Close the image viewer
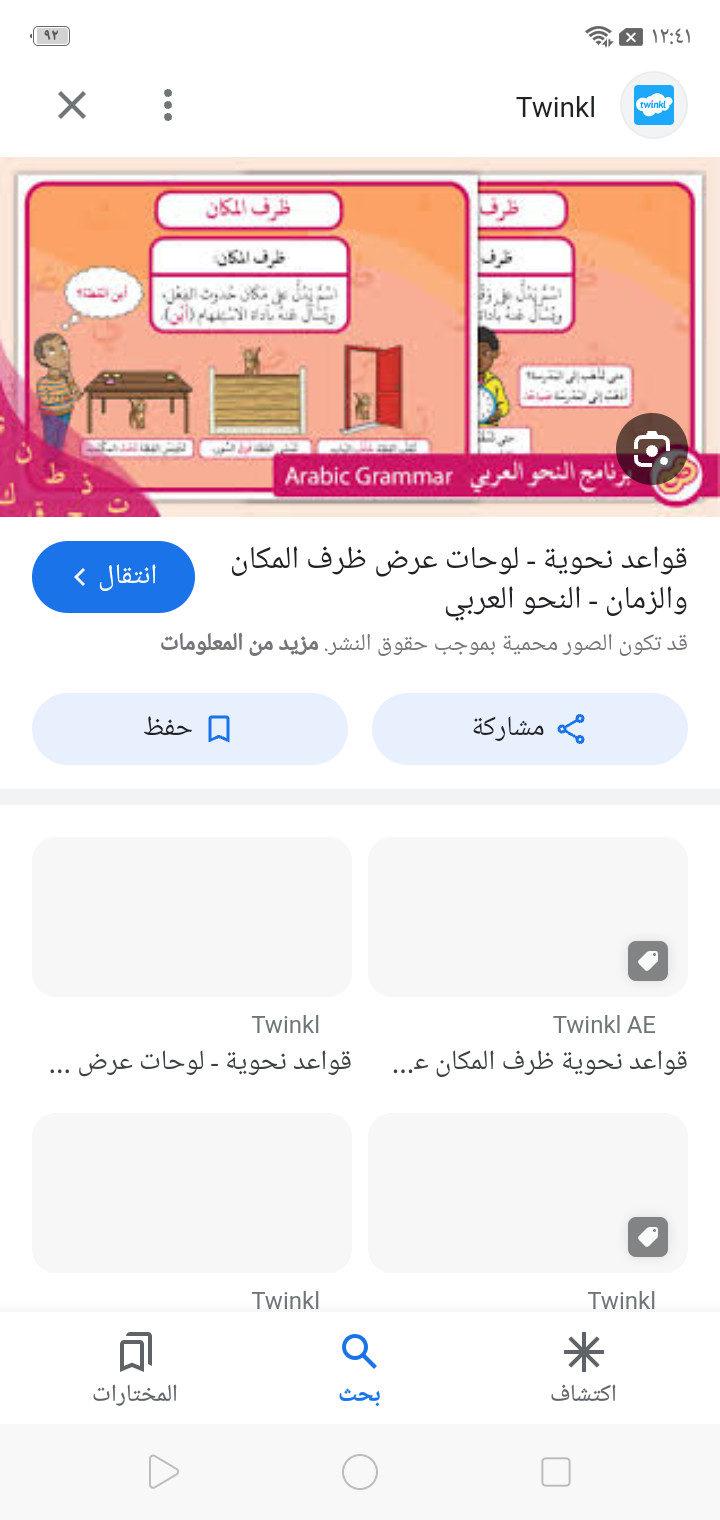Screen dimensions: 720x1520 coord(72,105)
